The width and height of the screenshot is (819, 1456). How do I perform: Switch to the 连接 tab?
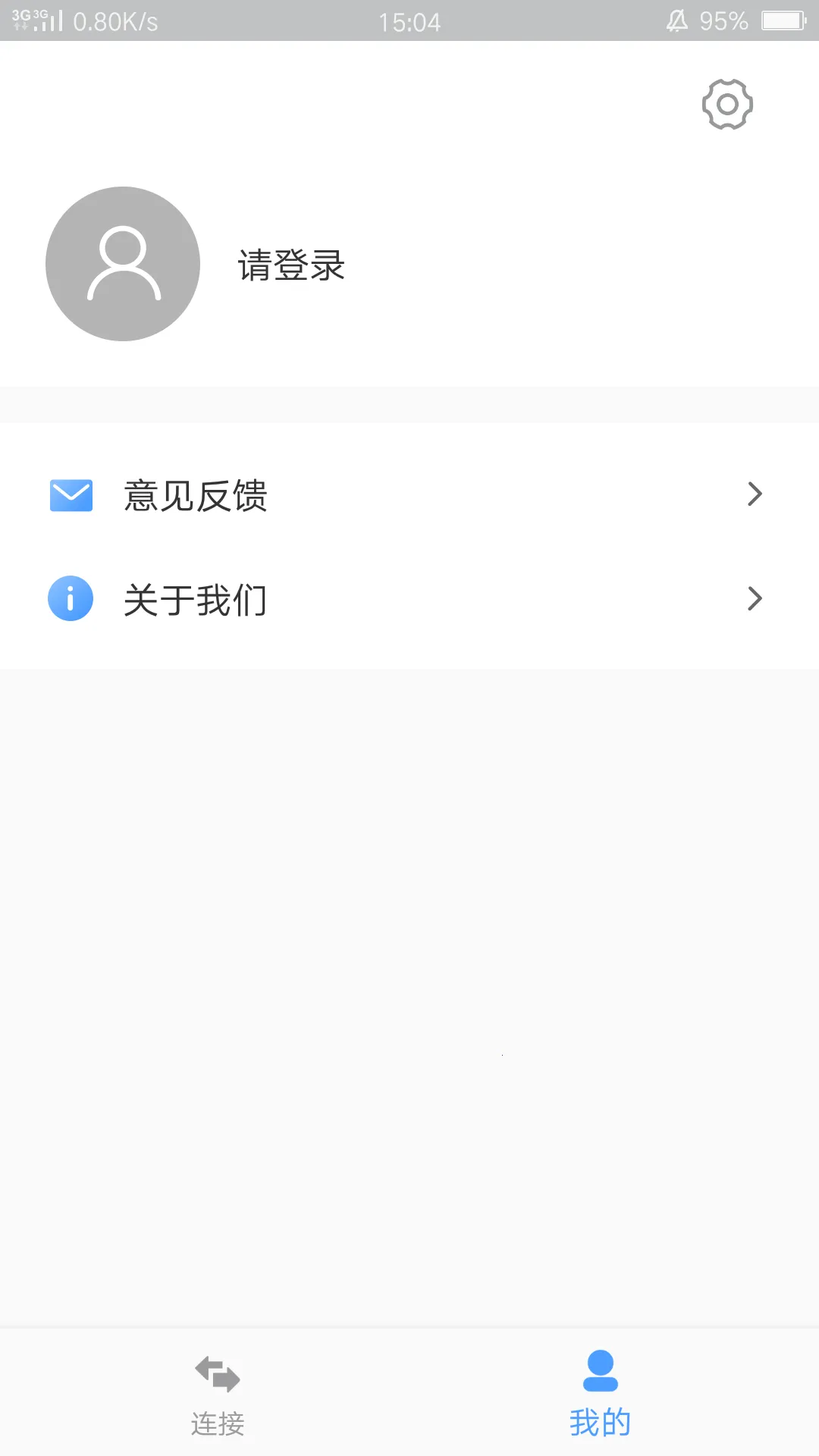tap(218, 1394)
